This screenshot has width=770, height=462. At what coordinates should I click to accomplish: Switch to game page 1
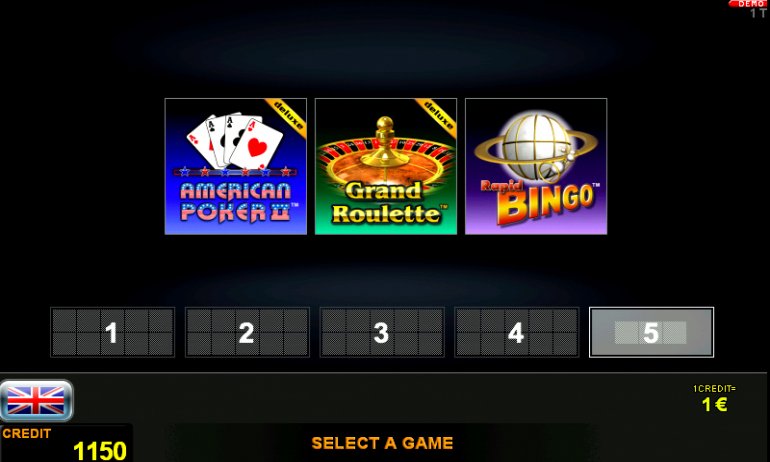[x=112, y=333]
